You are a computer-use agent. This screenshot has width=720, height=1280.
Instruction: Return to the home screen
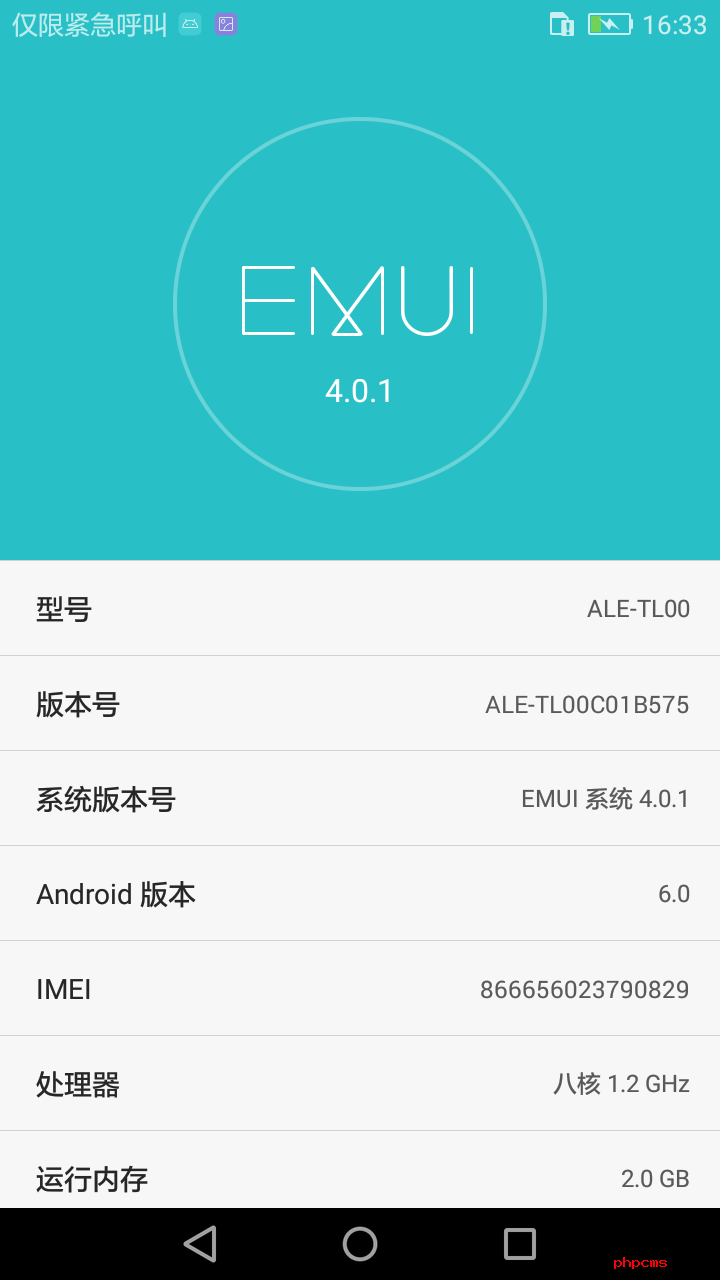coord(360,1244)
